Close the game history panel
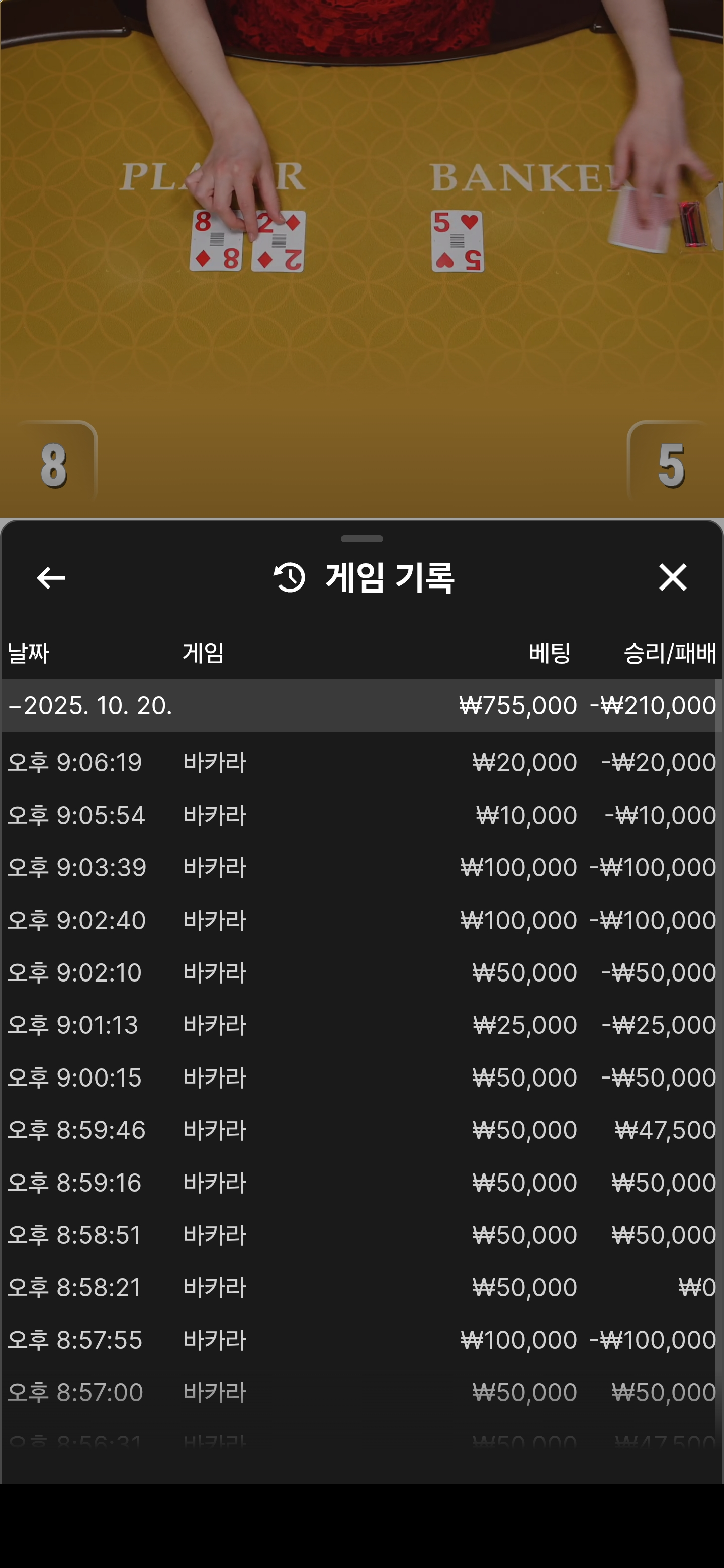724x1568 pixels. (x=672, y=577)
